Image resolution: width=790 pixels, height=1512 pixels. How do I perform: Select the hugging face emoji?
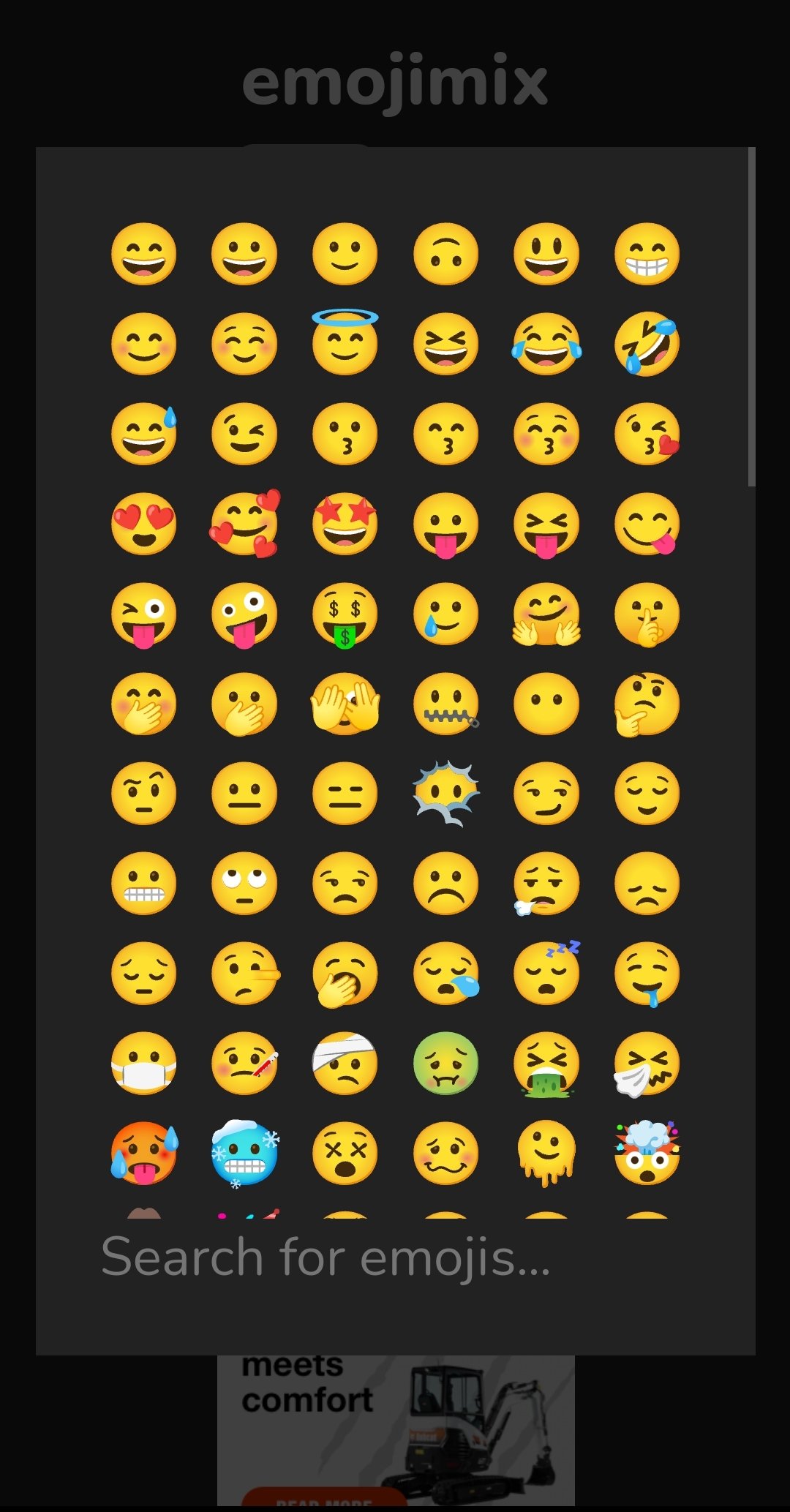click(546, 614)
